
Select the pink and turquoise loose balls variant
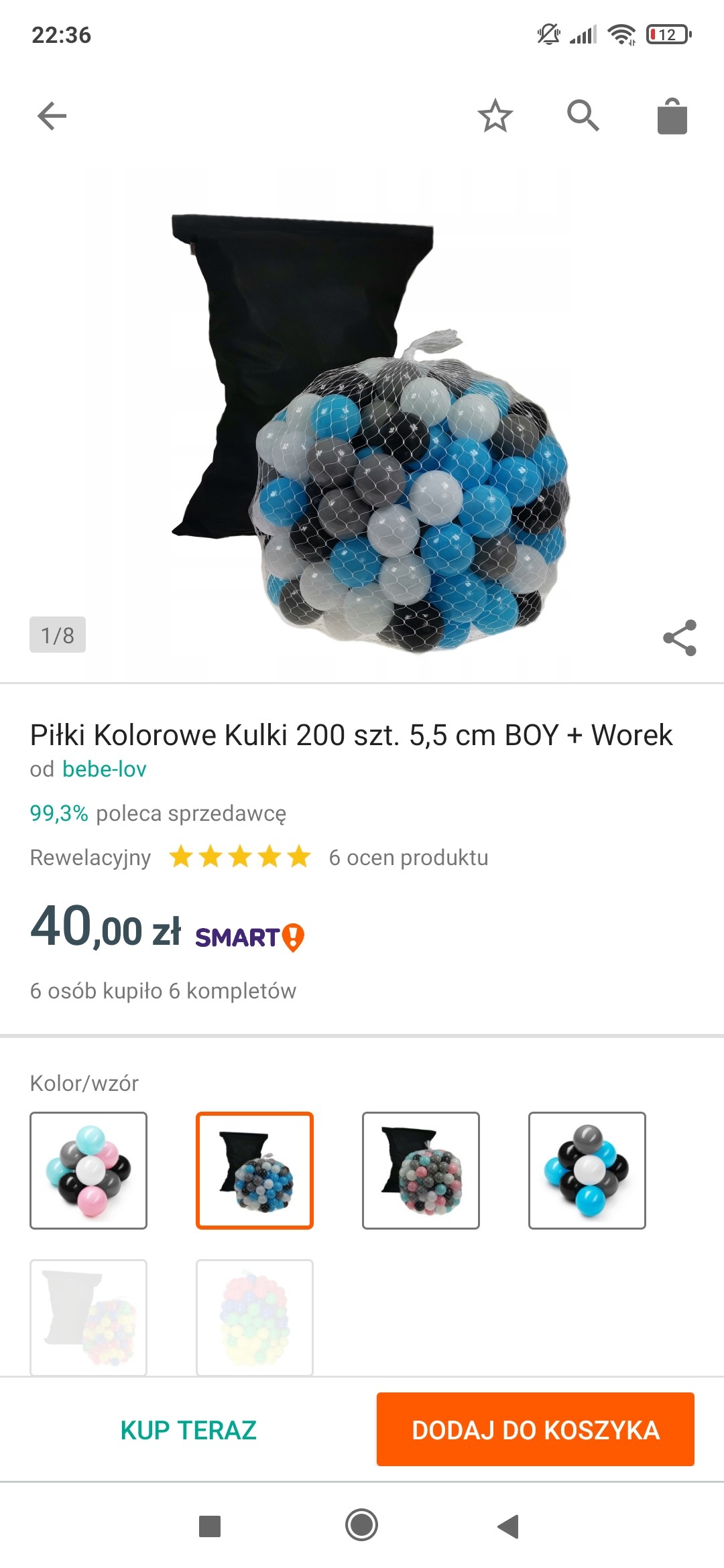click(x=88, y=1170)
